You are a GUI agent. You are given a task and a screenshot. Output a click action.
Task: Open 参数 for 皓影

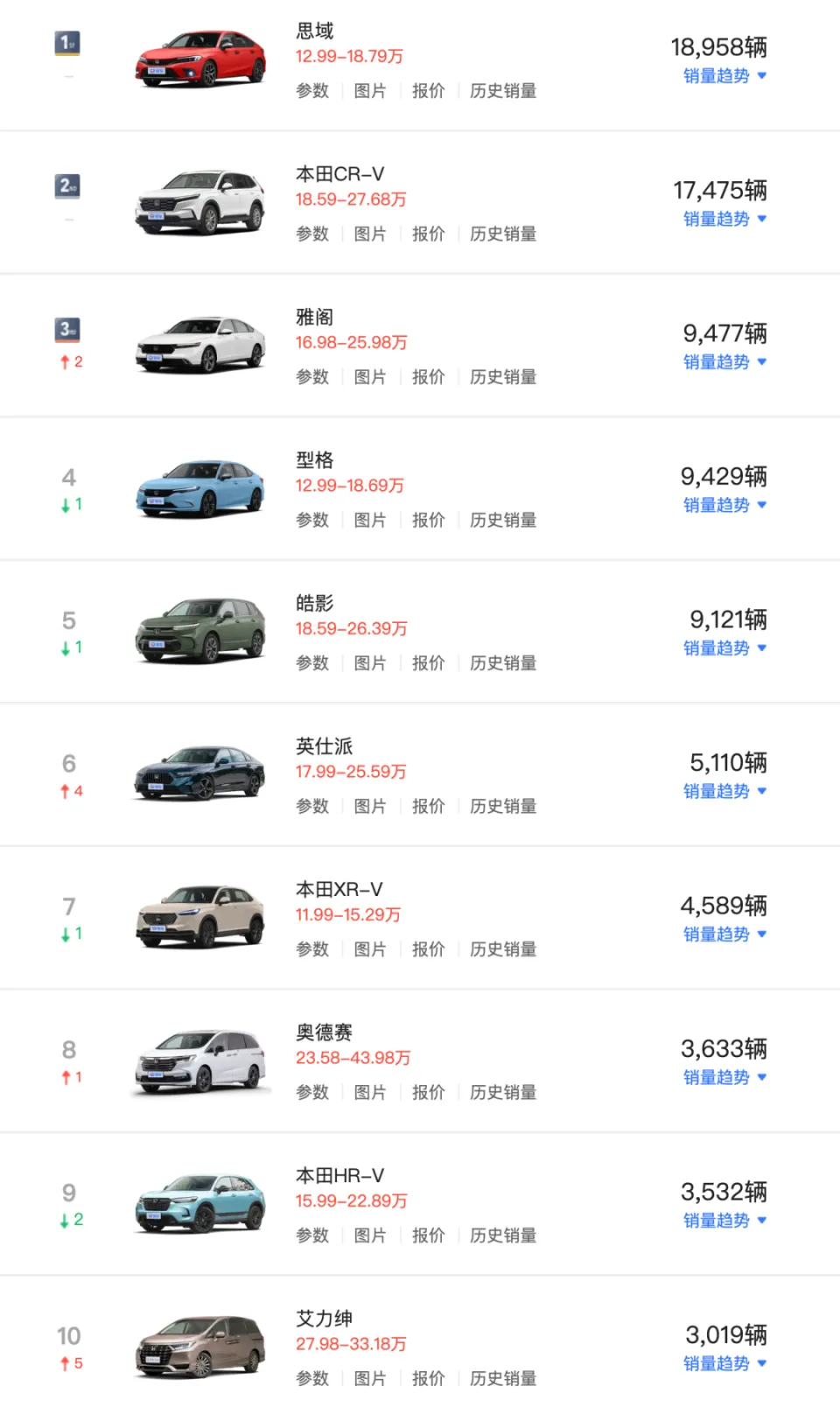click(312, 663)
